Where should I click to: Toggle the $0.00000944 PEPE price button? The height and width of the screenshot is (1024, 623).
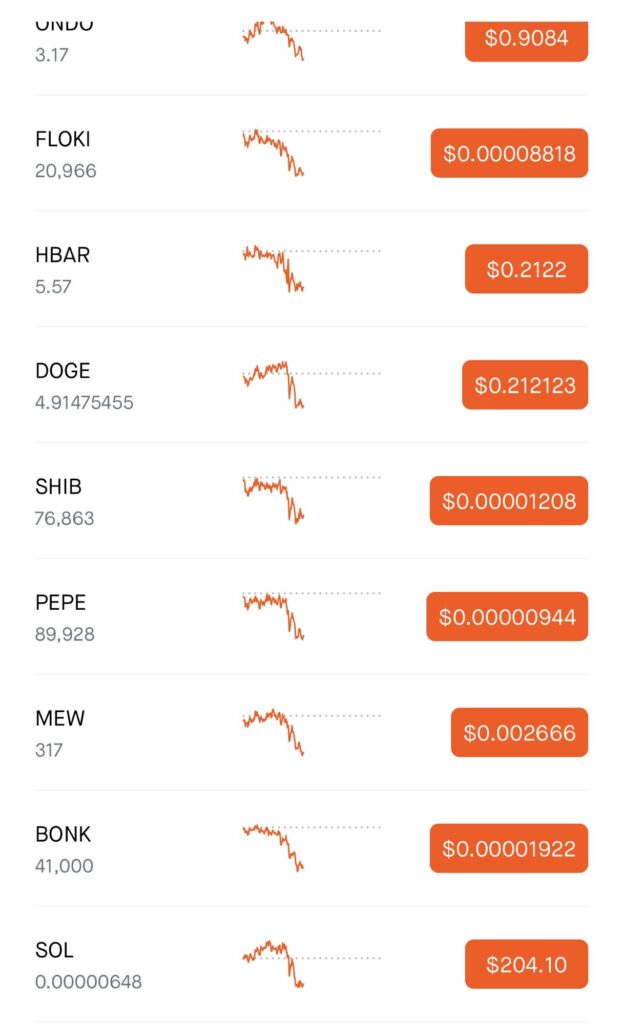(507, 617)
